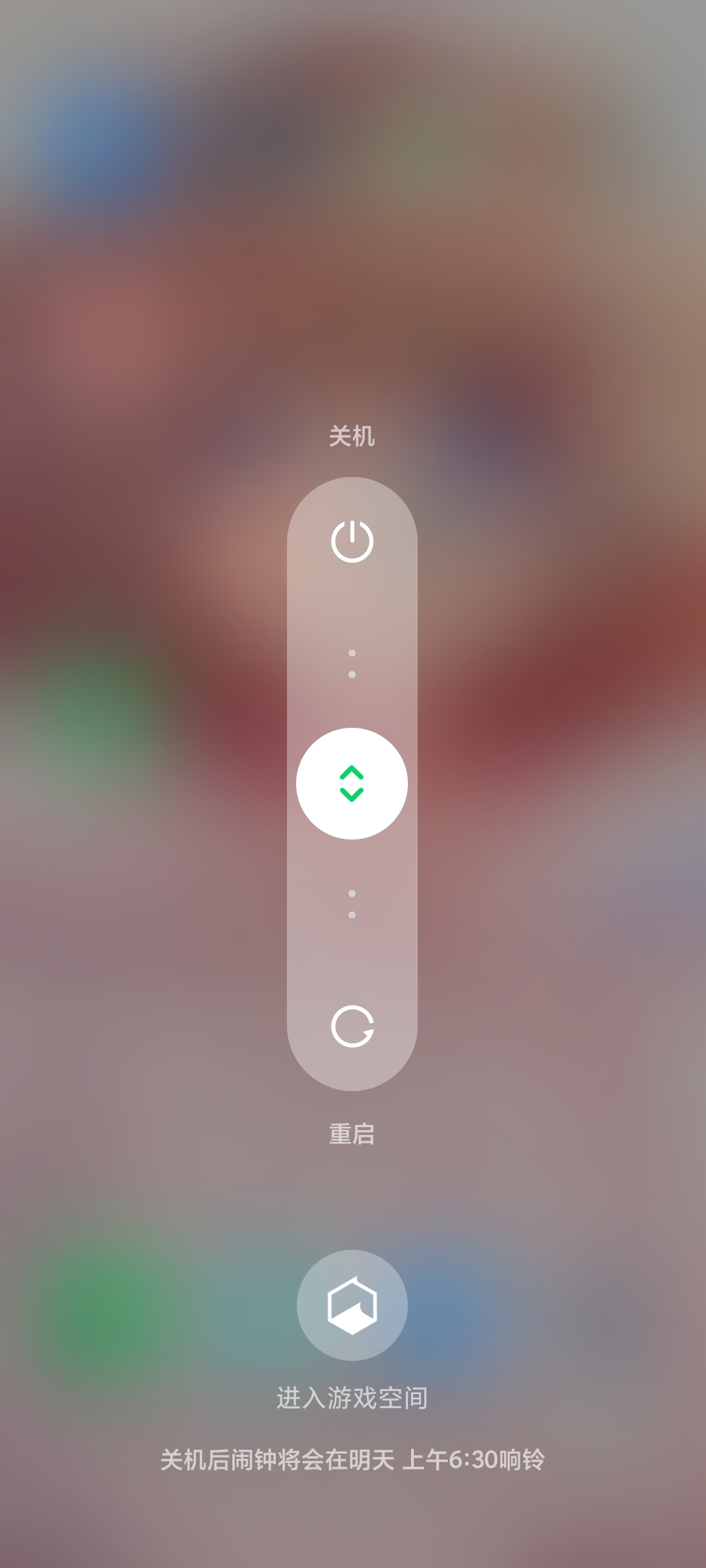The height and width of the screenshot is (1568, 706).
Task: Enter game space (进入游戏空间)
Action: [352, 1305]
